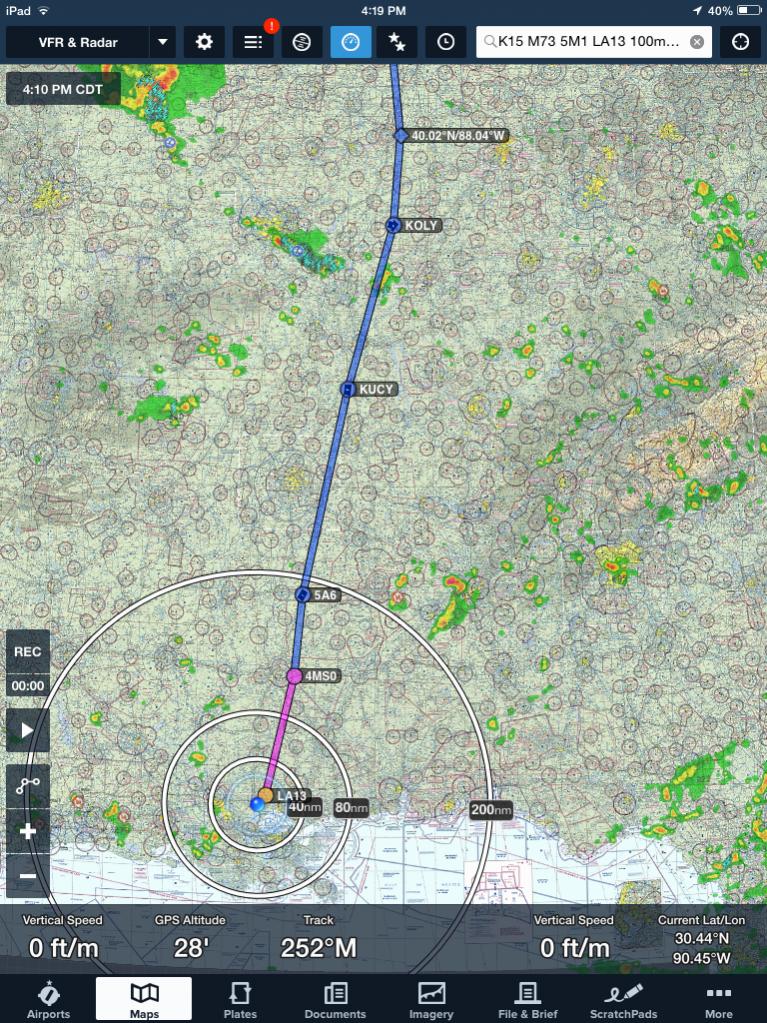
Task: Open the route line tool button
Action: point(27,786)
